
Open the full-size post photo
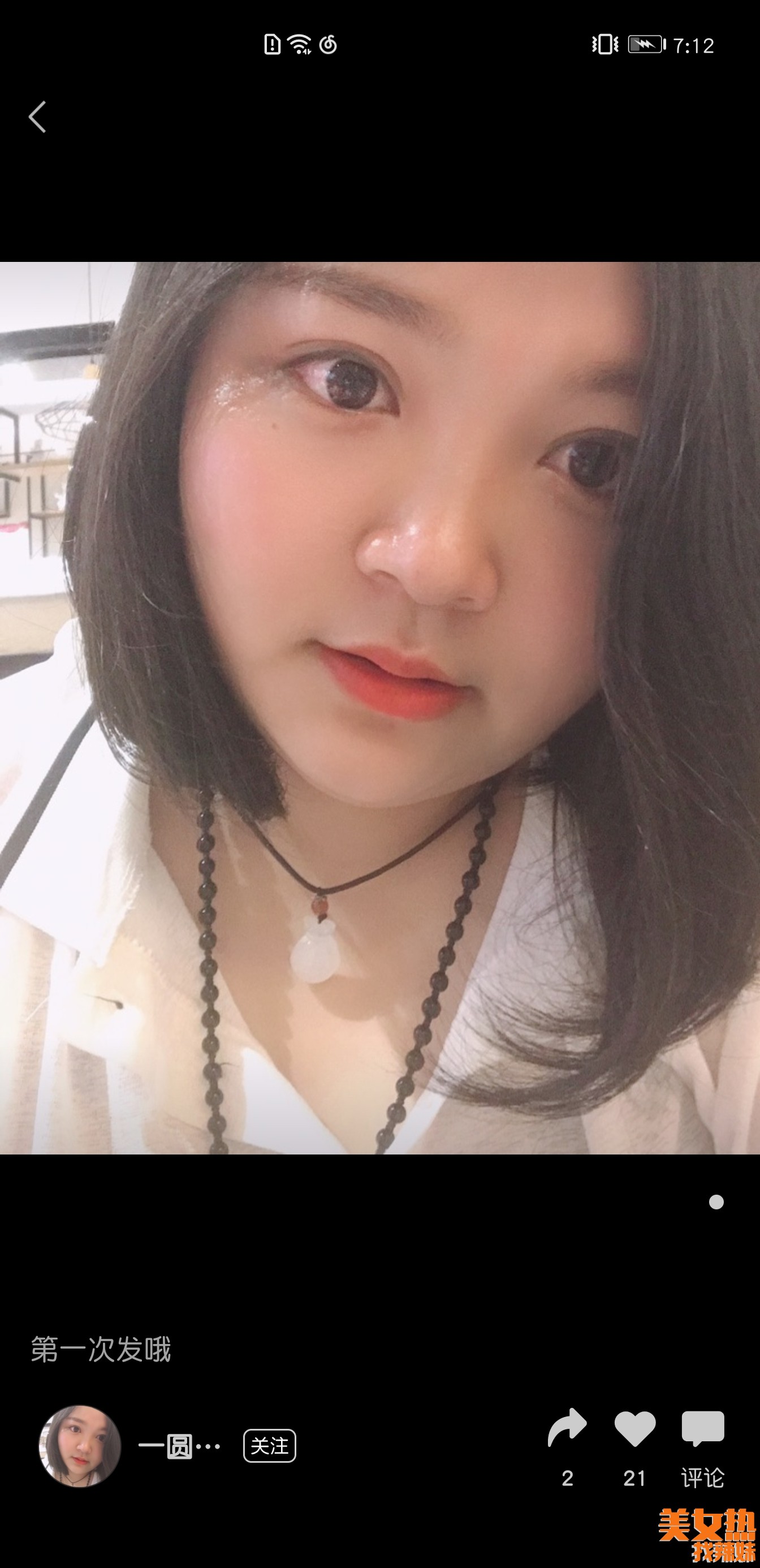point(379,707)
